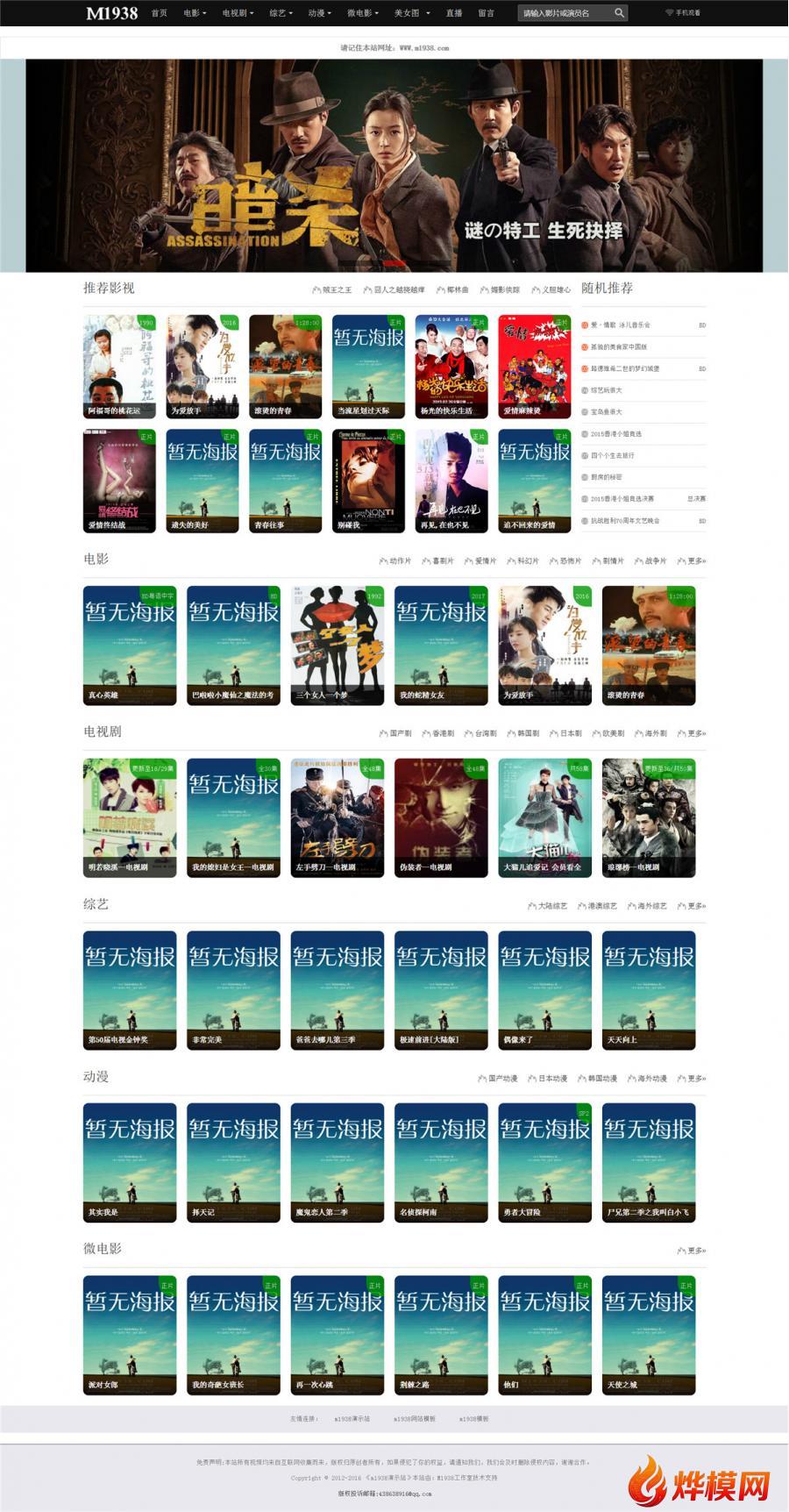Open the 阿福哥的桃花运 recommended poster
Image resolution: width=789 pixels, height=1512 pixels.
point(119,367)
